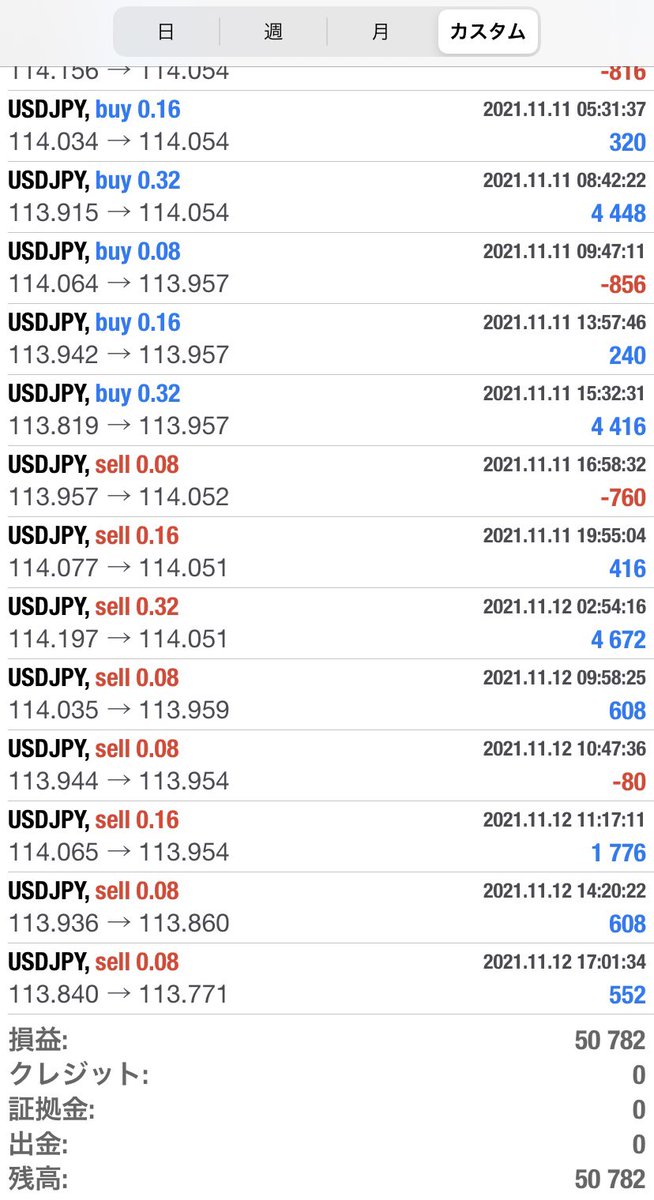Select the 月 period tab
The image size is (654, 1200).
pyautogui.click(x=380, y=32)
